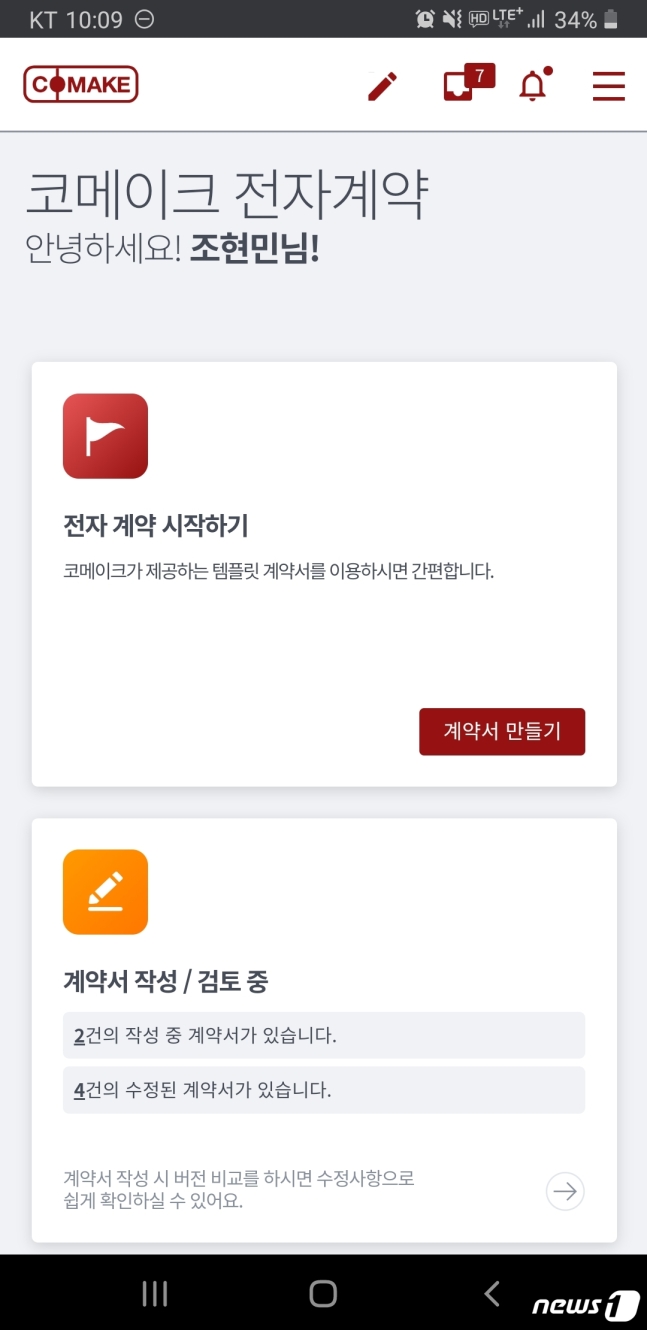Open the hamburger menu

(x=608, y=86)
